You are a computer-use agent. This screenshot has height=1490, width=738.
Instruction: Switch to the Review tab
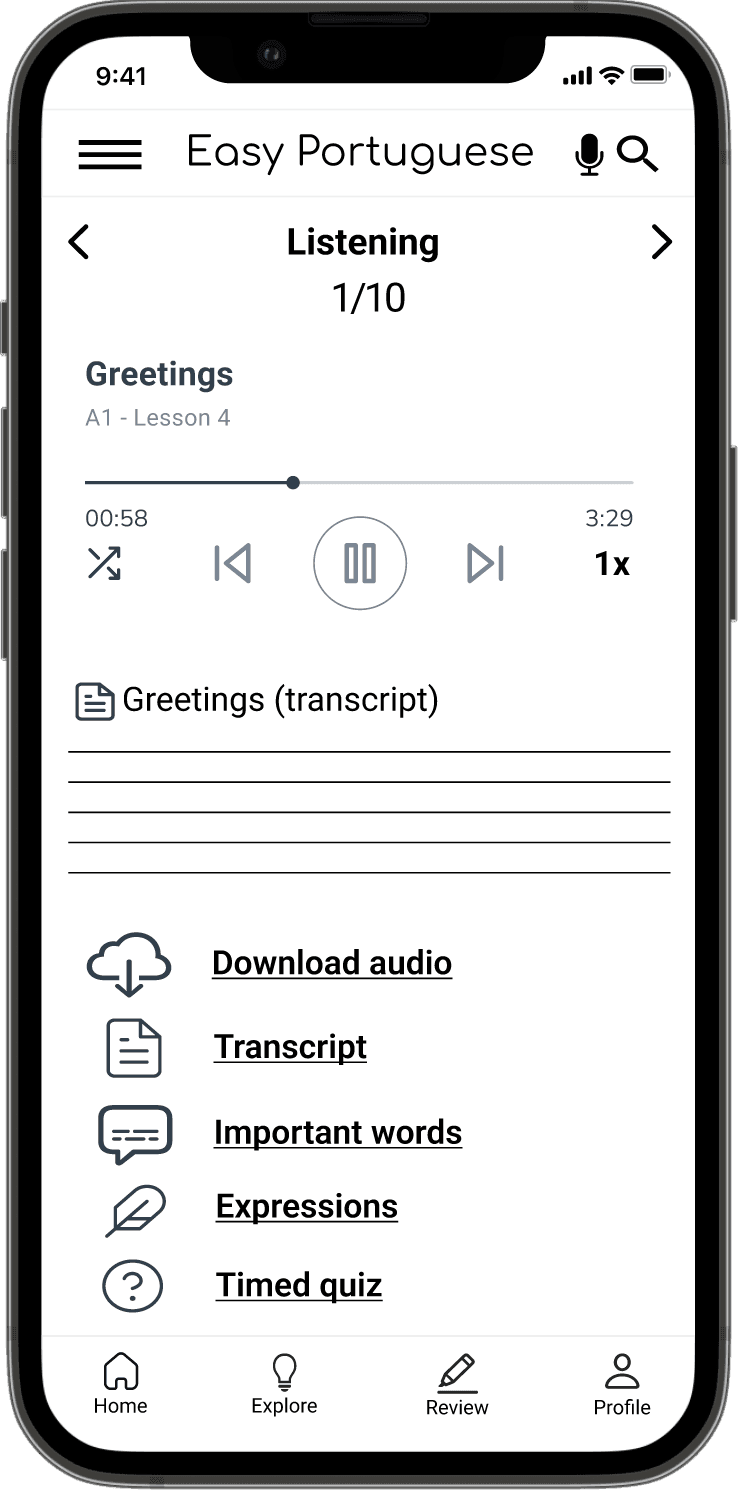(457, 1385)
